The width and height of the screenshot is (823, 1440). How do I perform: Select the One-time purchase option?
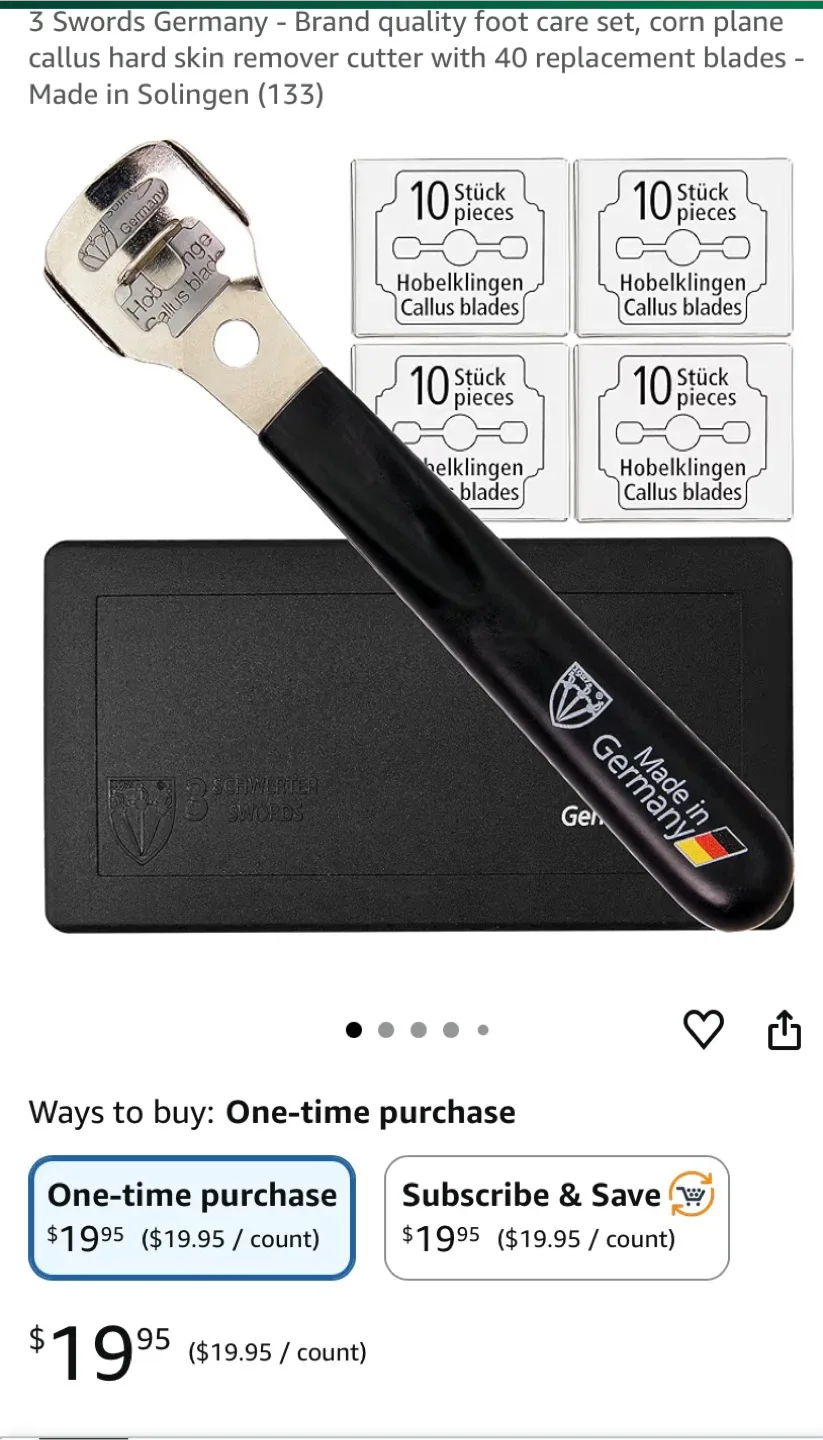click(x=192, y=1218)
